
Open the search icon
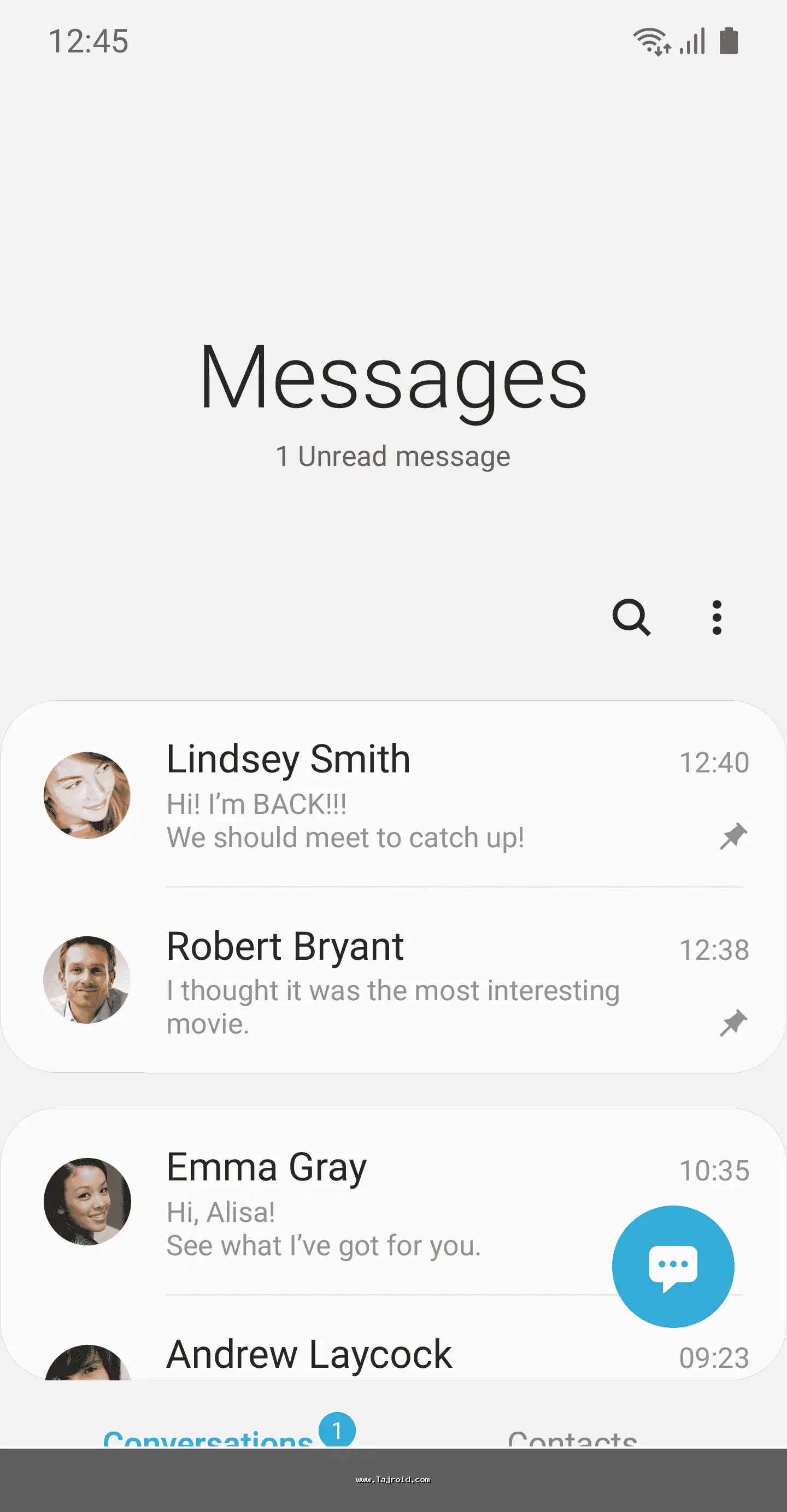[631, 617]
